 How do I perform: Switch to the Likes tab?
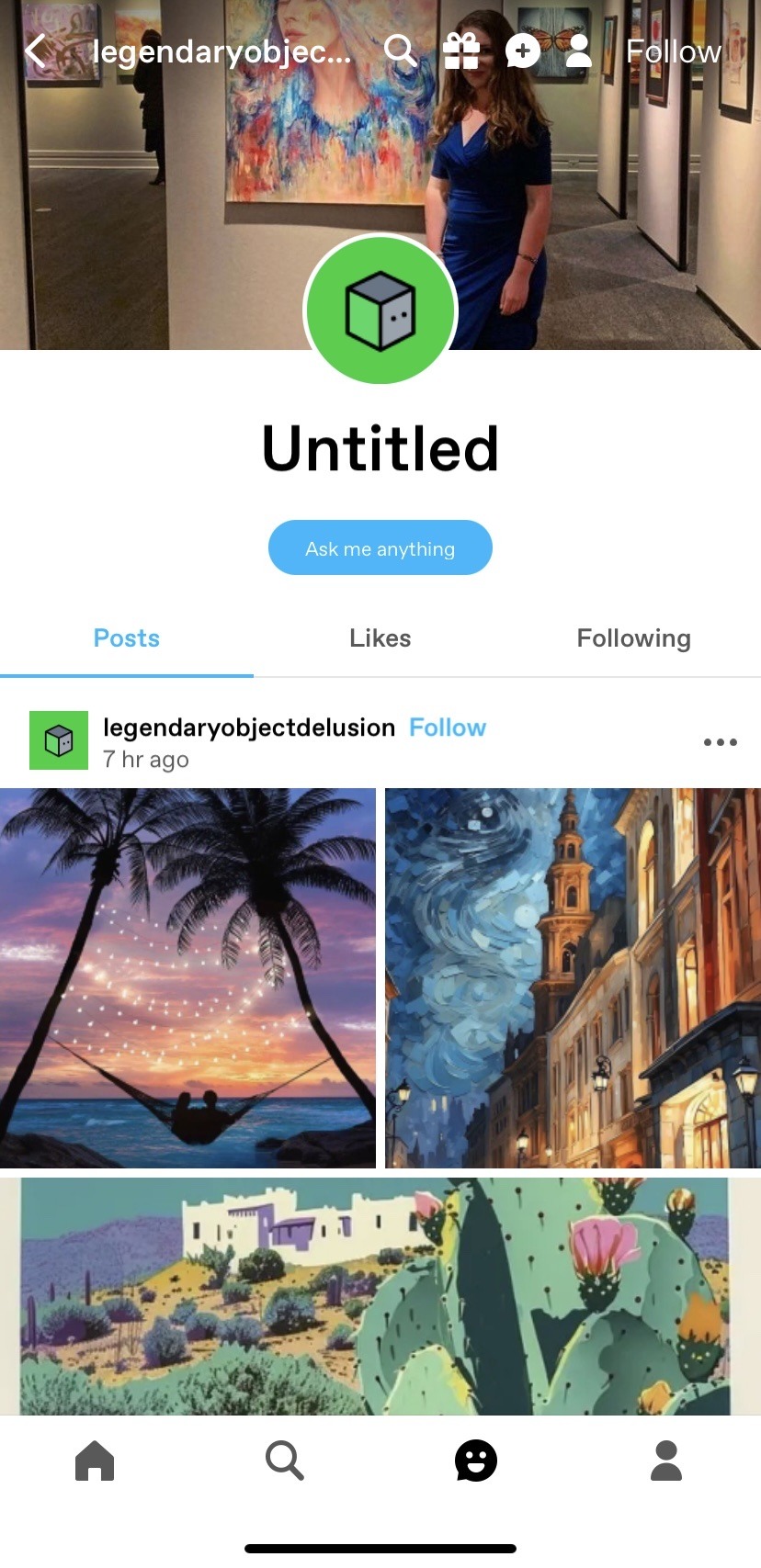[x=380, y=638]
